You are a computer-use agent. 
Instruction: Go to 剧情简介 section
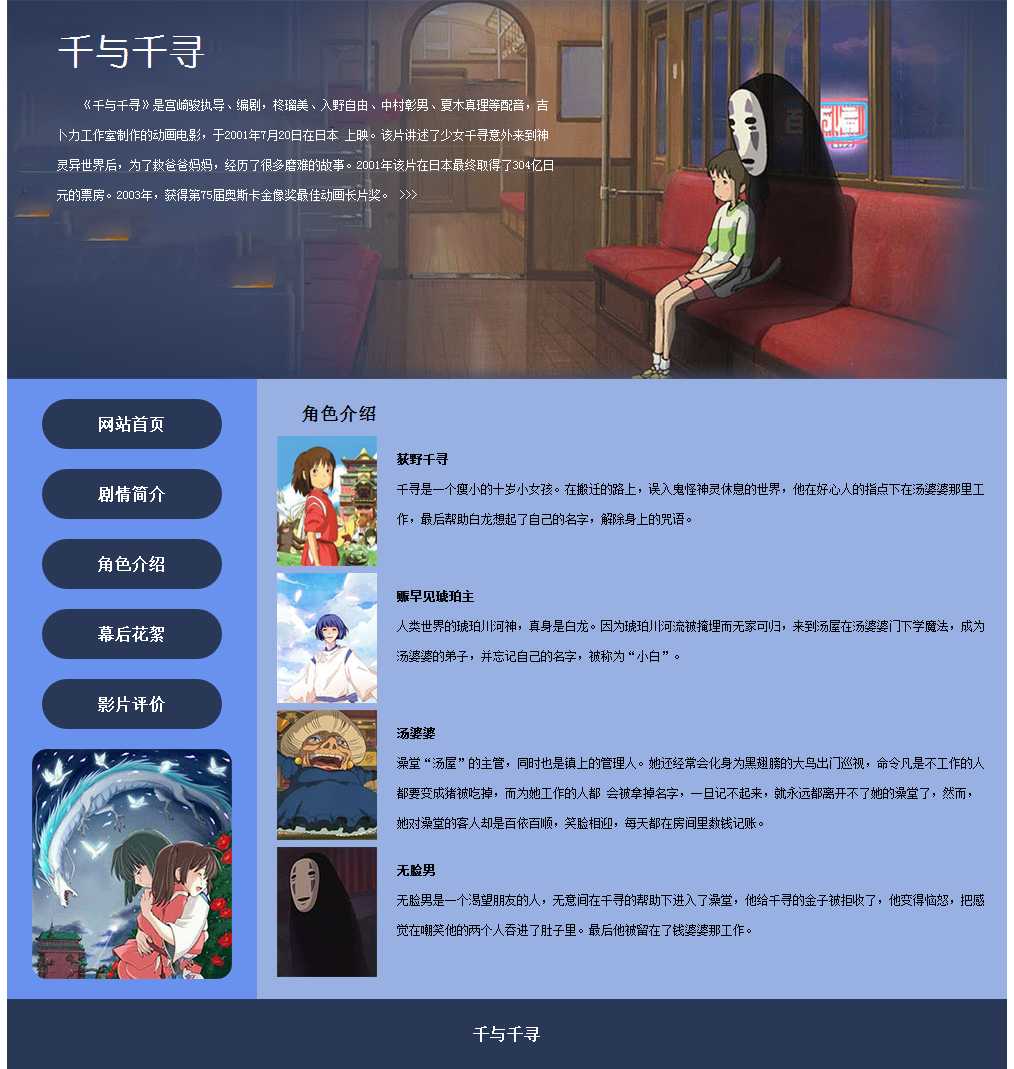pyautogui.click(x=131, y=494)
